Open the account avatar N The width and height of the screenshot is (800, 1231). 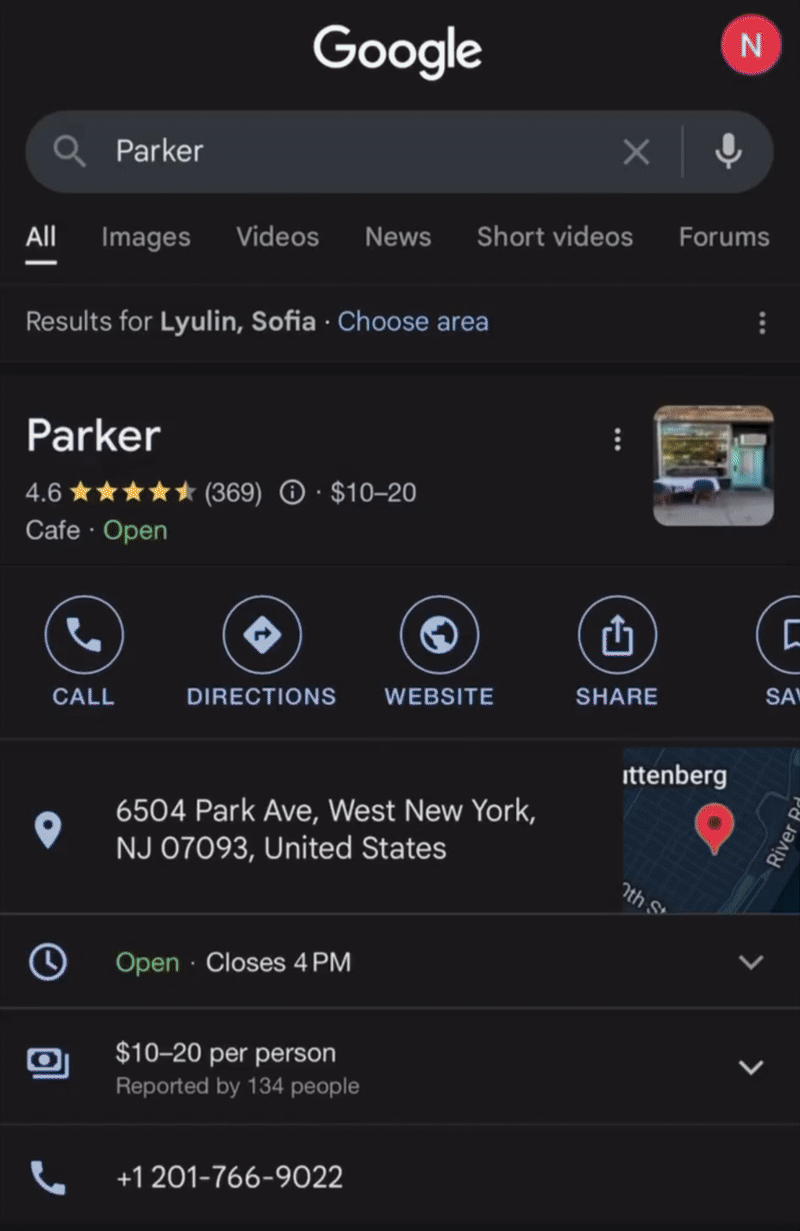tap(751, 45)
